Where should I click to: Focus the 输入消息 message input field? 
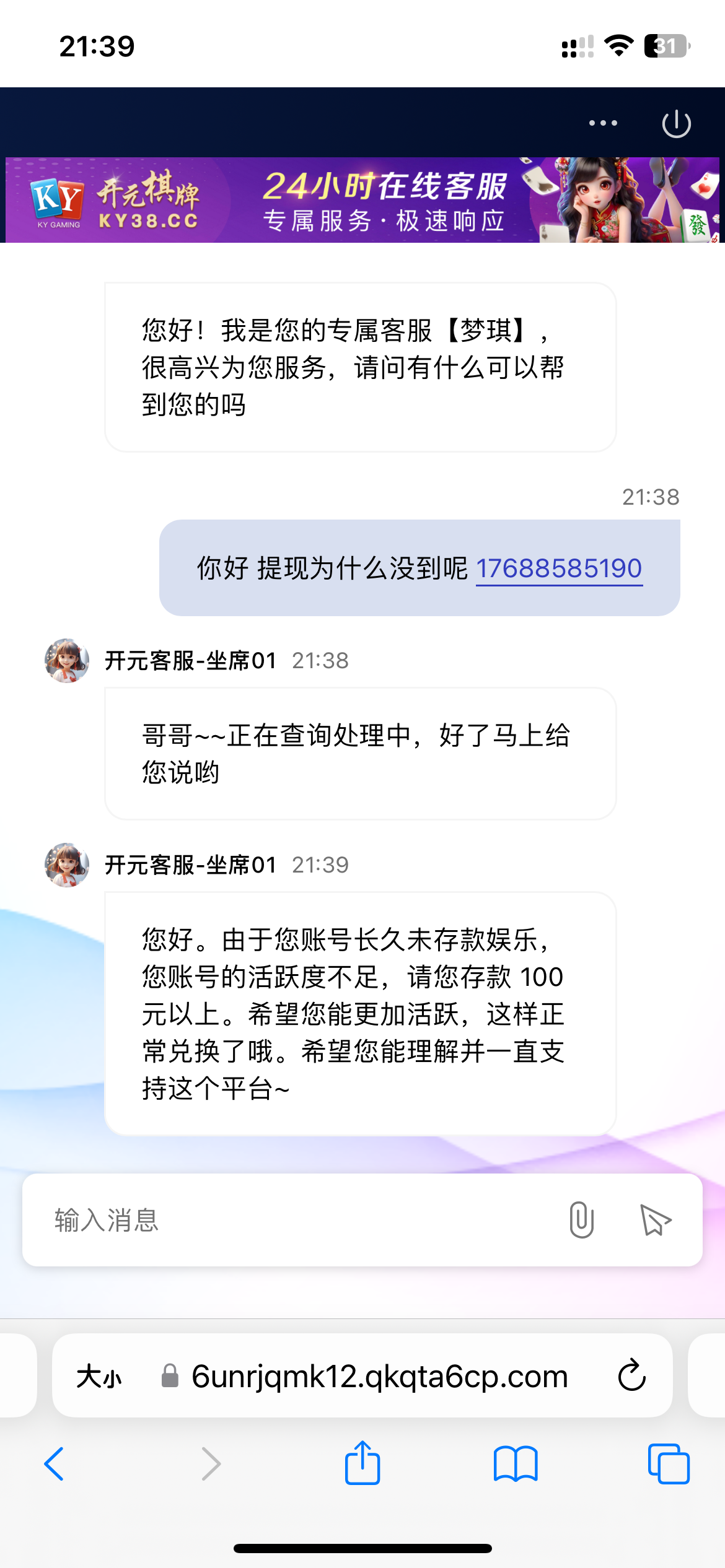pyautogui.click(x=297, y=1220)
